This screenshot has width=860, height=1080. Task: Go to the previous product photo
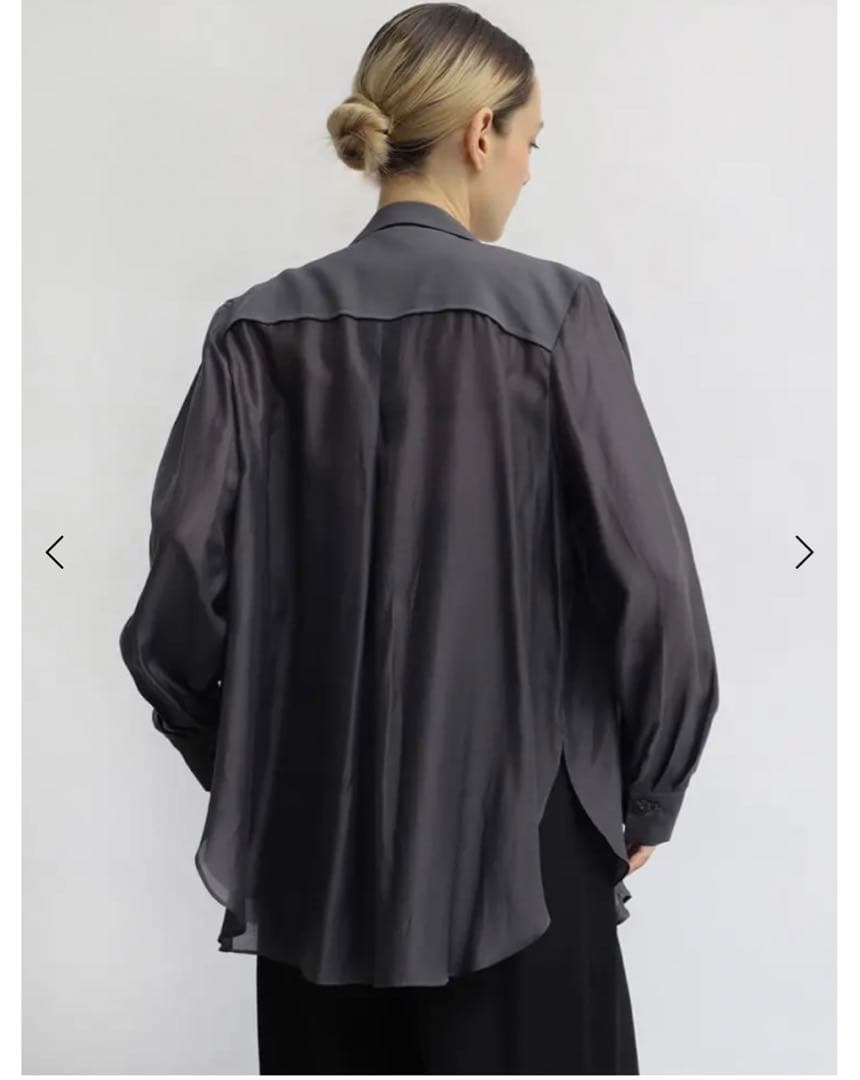tap(55, 552)
